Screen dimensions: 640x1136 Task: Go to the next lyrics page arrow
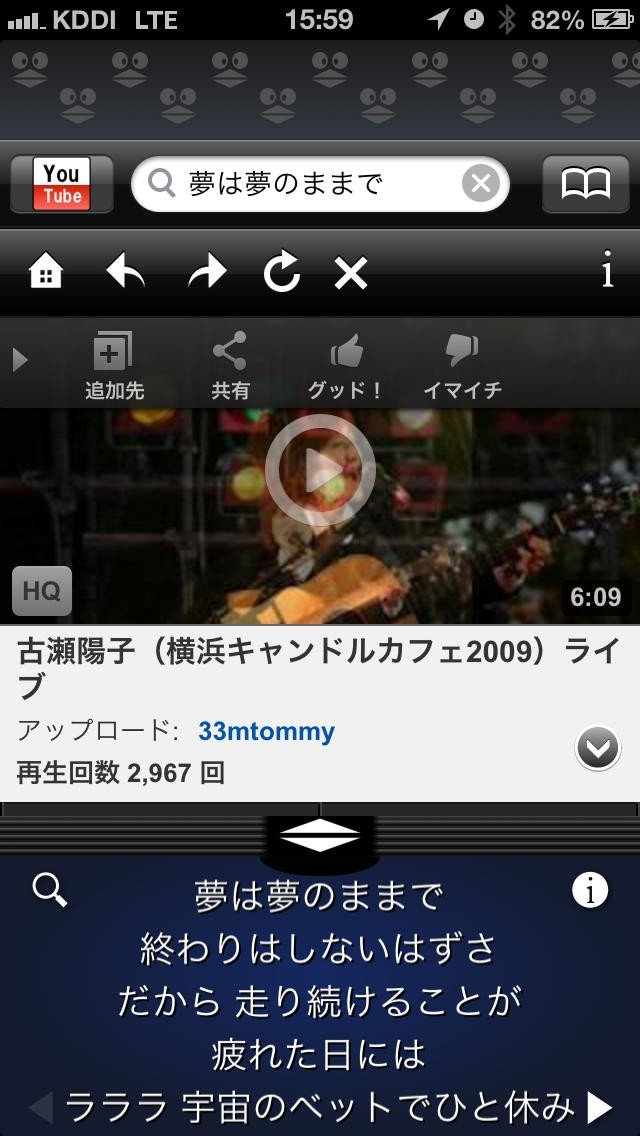(x=599, y=1107)
